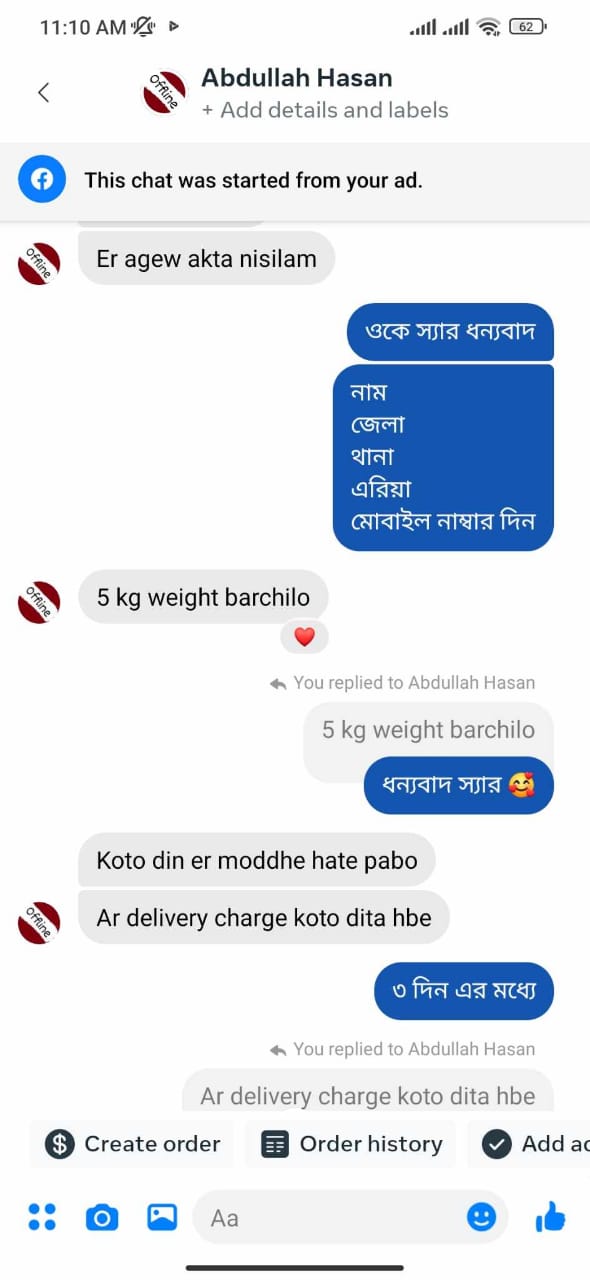Send a thumbs-up like

click(x=550, y=1216)
